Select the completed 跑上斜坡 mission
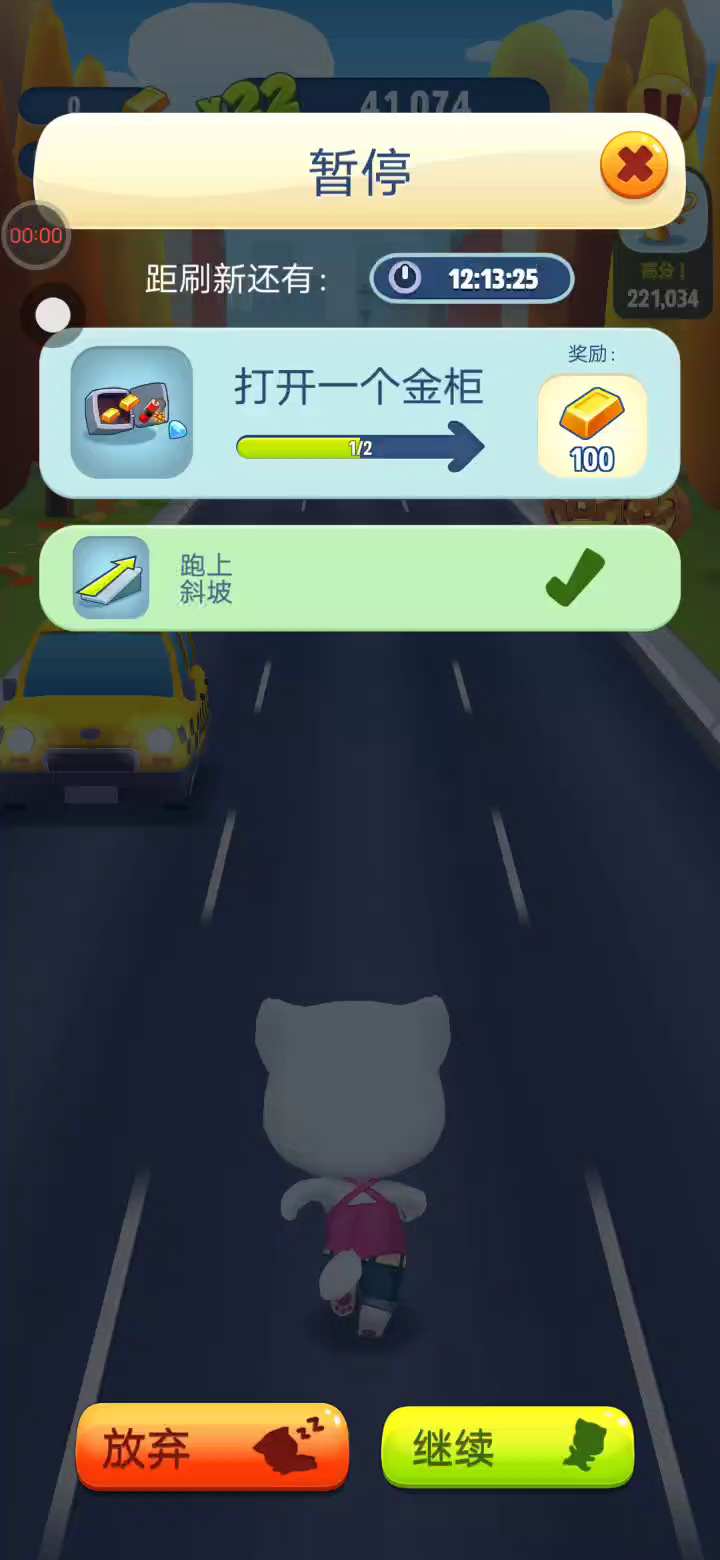Image resolution: width=720 pixels, height=1560 pixels. tap(359, 578)
